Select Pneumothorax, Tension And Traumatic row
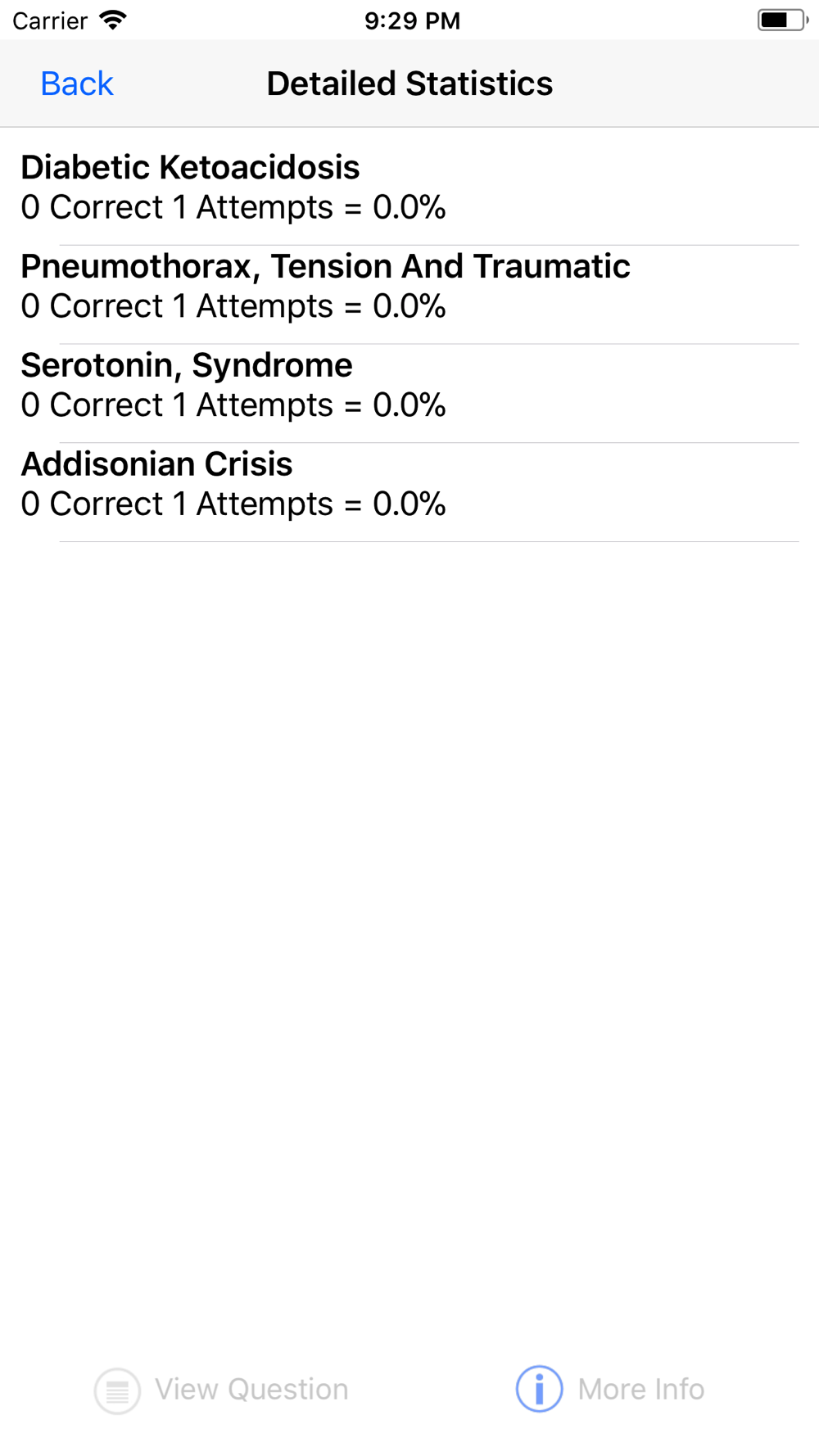 pyautogui.click(x=409, y=295)
